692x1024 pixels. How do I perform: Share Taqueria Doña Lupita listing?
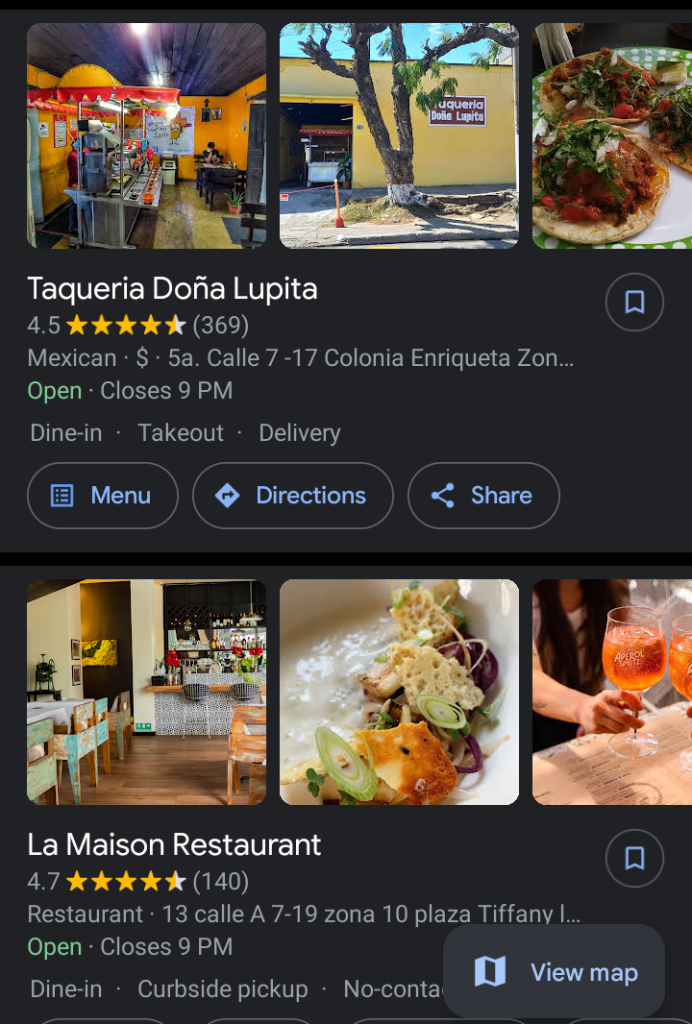(x=483, y=495)
